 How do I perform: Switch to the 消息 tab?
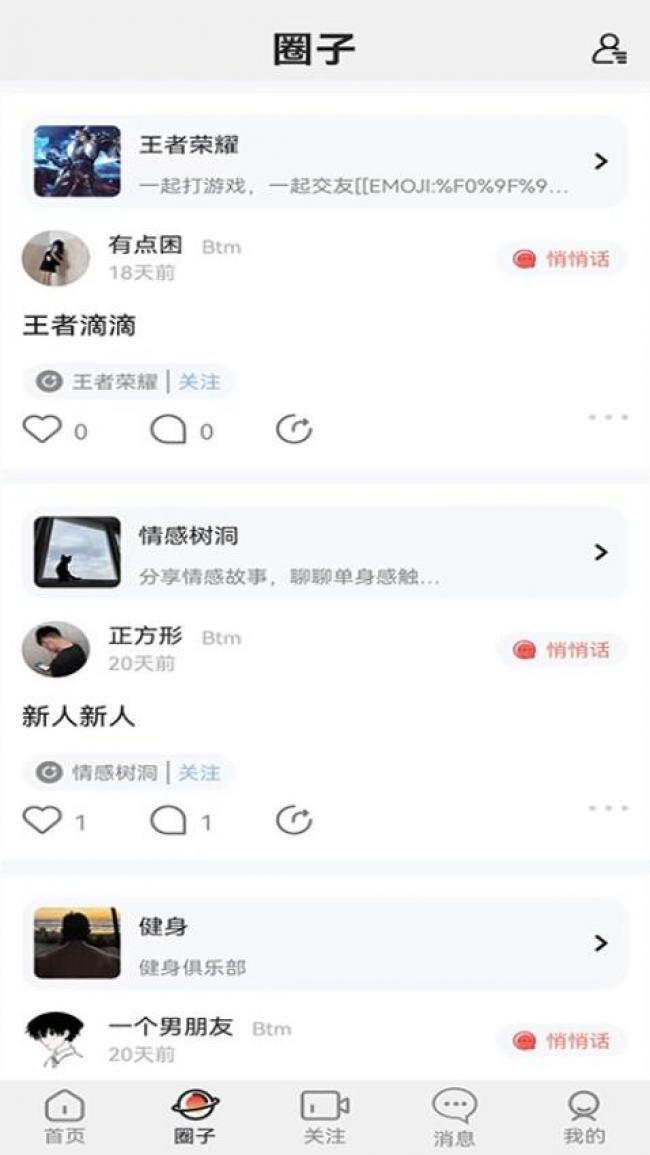pyautogui.click(x=454, y=1117)
